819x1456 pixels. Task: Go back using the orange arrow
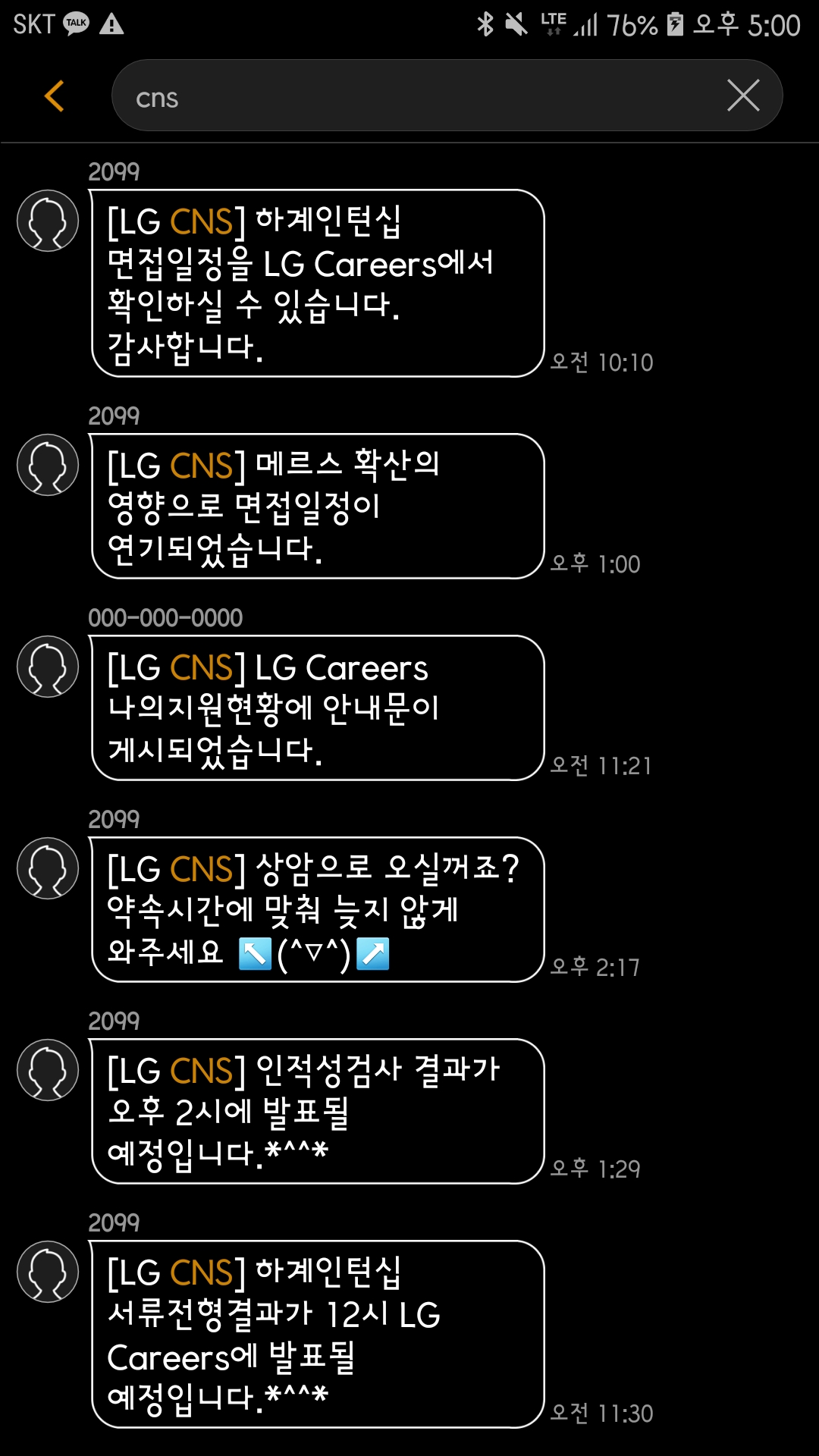click(54, 96)
